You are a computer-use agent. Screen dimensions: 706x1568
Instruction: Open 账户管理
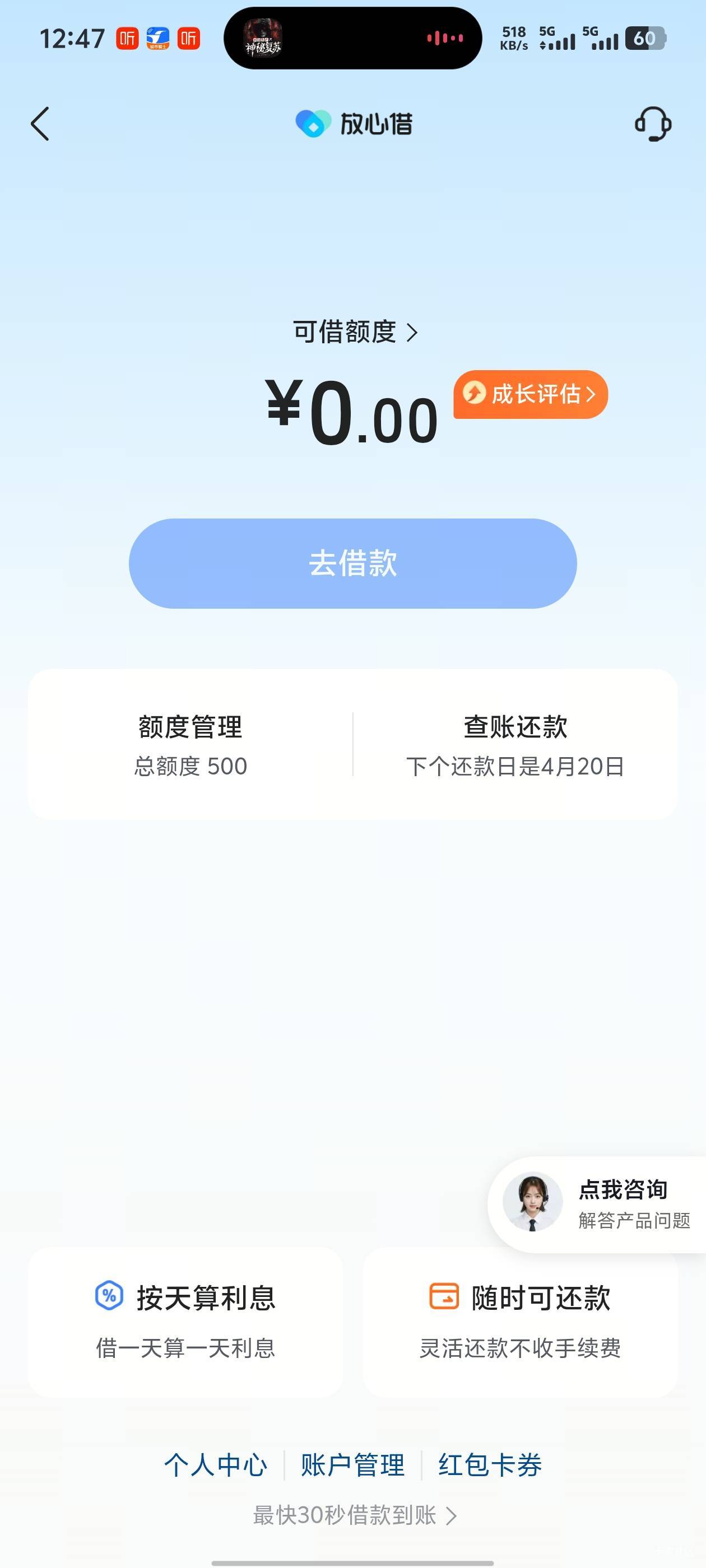(352, 1464)
